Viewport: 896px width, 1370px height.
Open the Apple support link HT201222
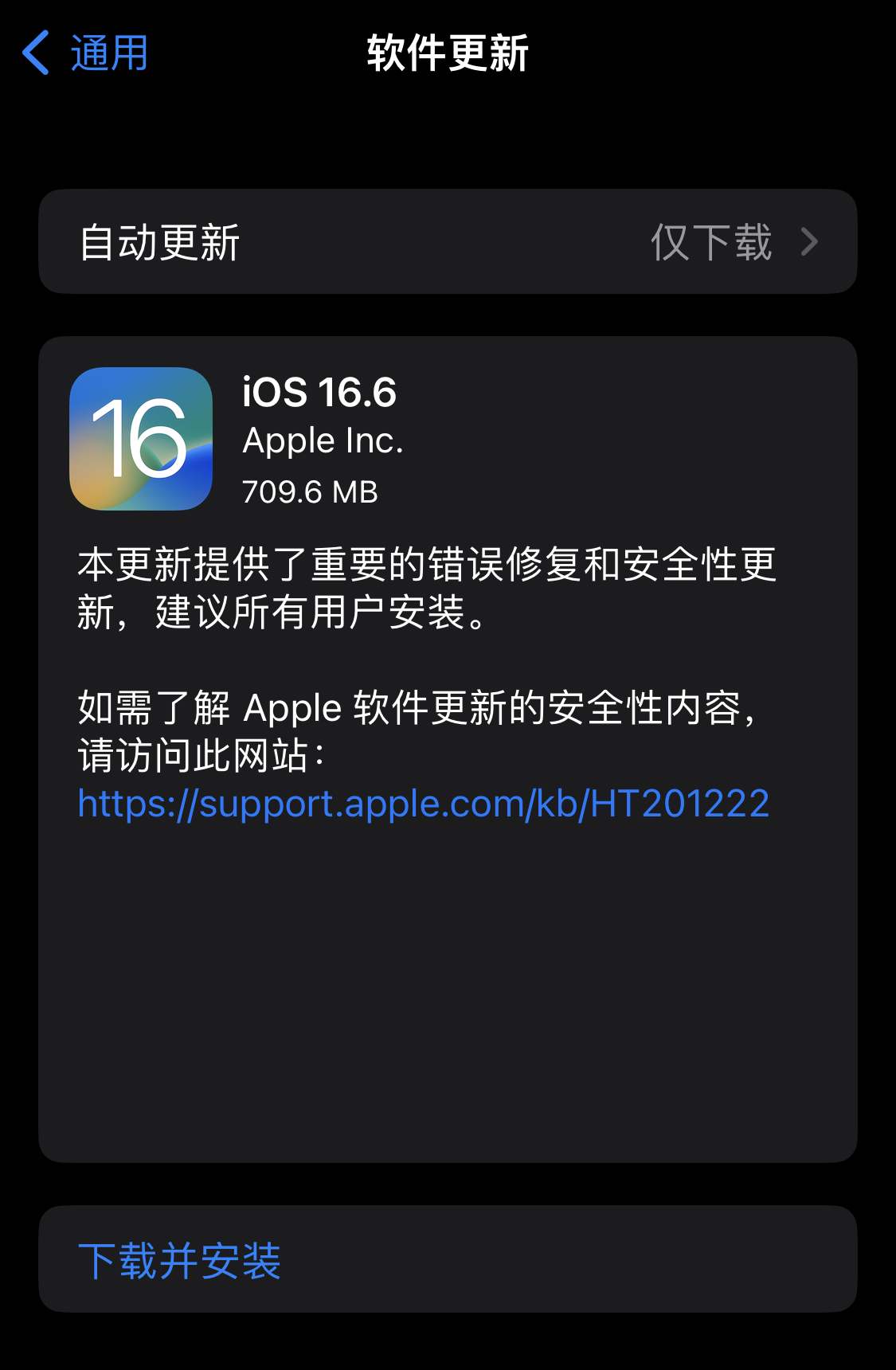421,804
